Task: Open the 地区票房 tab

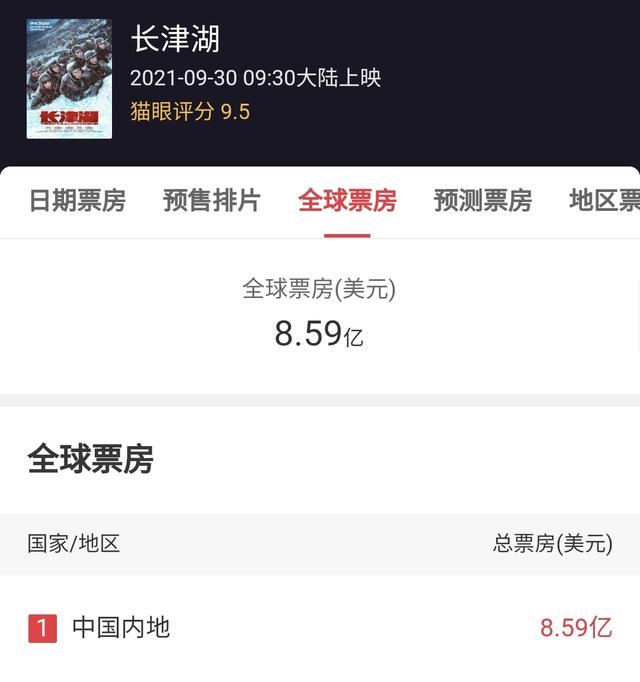Action: coord(604,201)
